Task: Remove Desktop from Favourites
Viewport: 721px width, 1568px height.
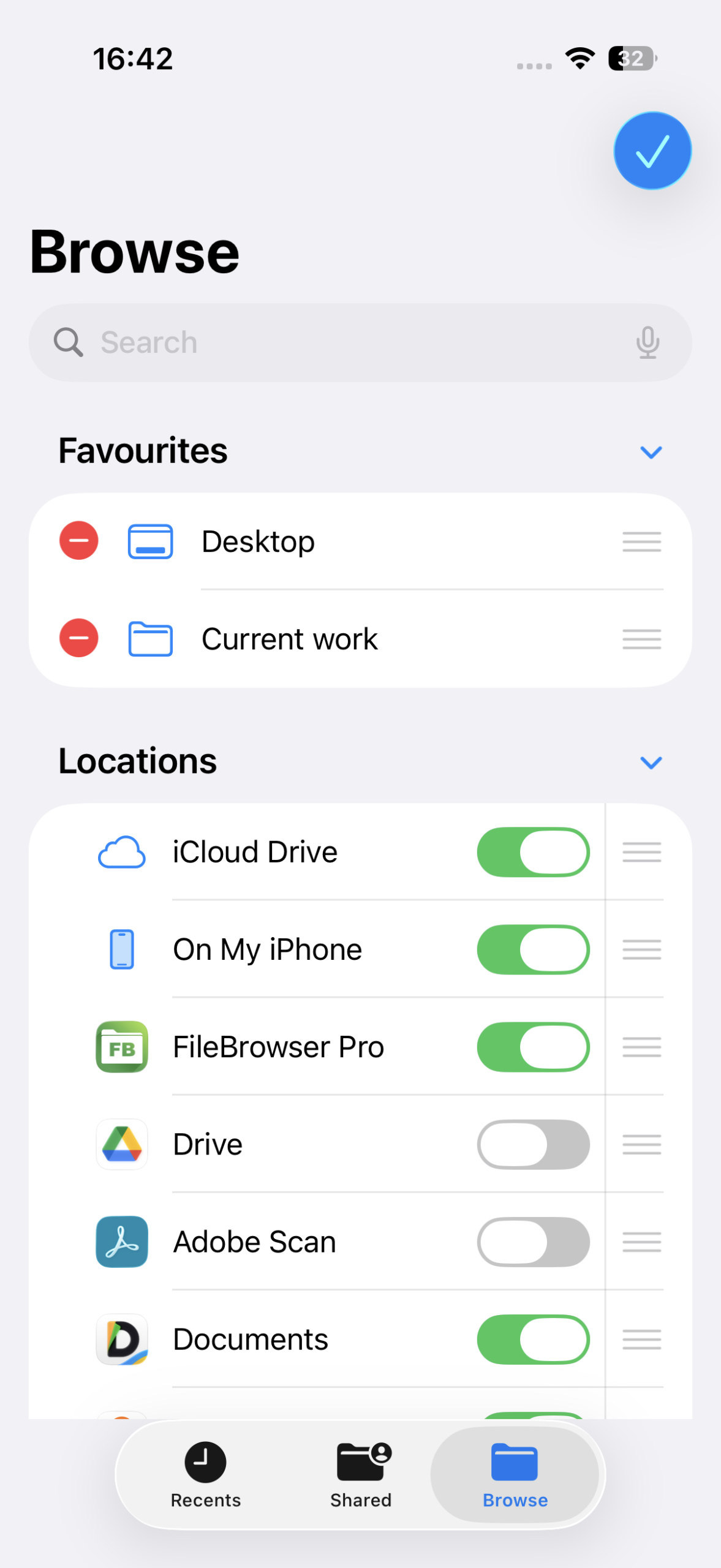Action: pos(79,541)
